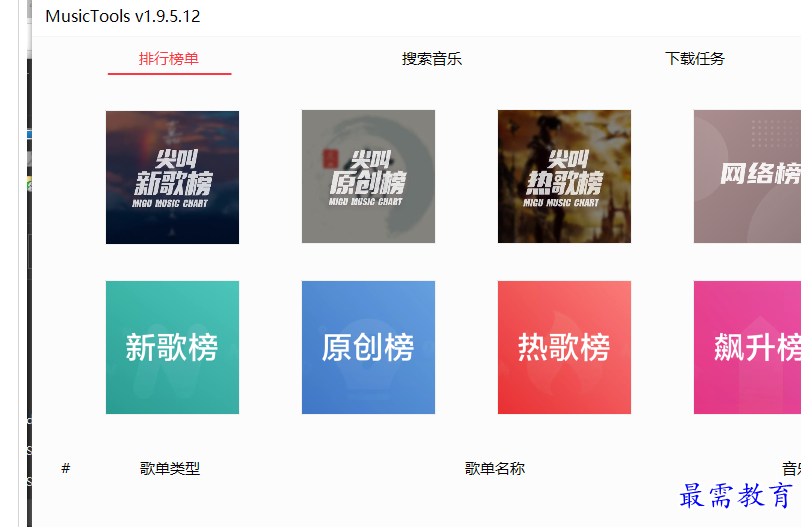801x527 pixels.
Task: Open the 下载任务 tab
Action: (x=695, y=59)
